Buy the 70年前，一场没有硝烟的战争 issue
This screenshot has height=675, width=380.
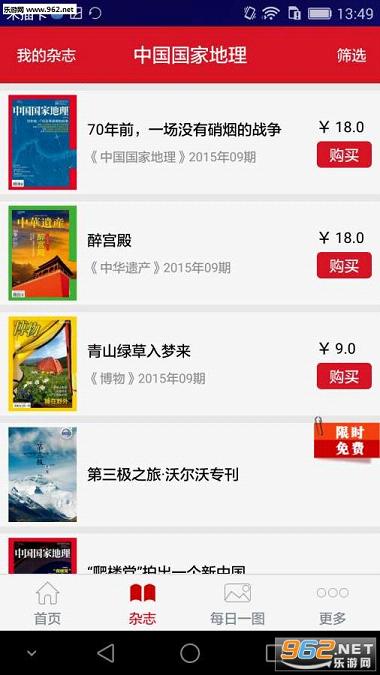pyautogui.click(x=344, y=155)
